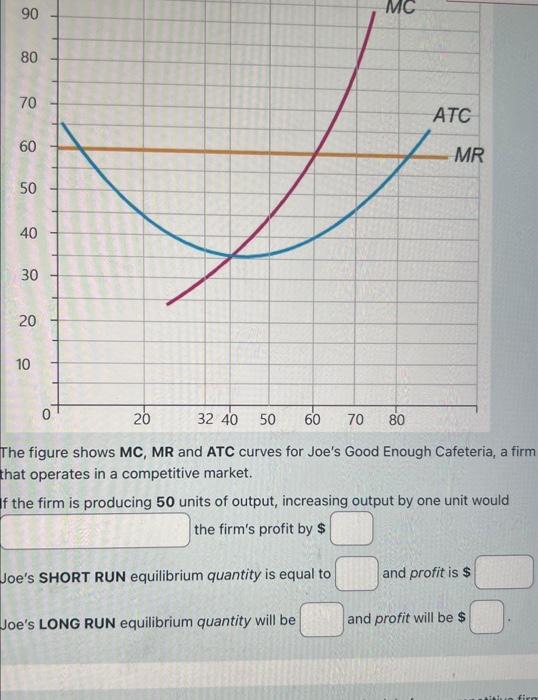Tap the long run equilibrium quantity box
538x700 pixels.
321,619
